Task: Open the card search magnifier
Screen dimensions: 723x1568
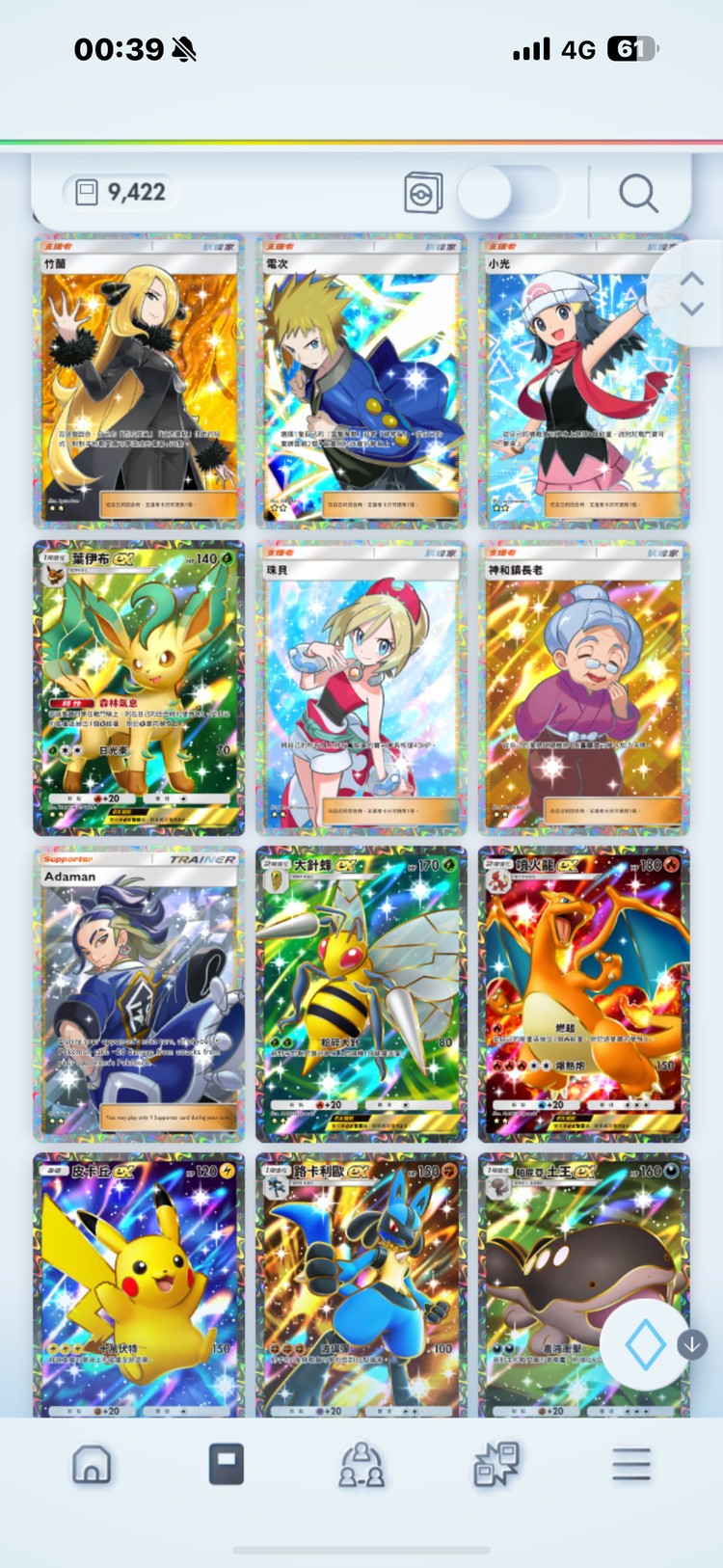Action: point(638,193)
